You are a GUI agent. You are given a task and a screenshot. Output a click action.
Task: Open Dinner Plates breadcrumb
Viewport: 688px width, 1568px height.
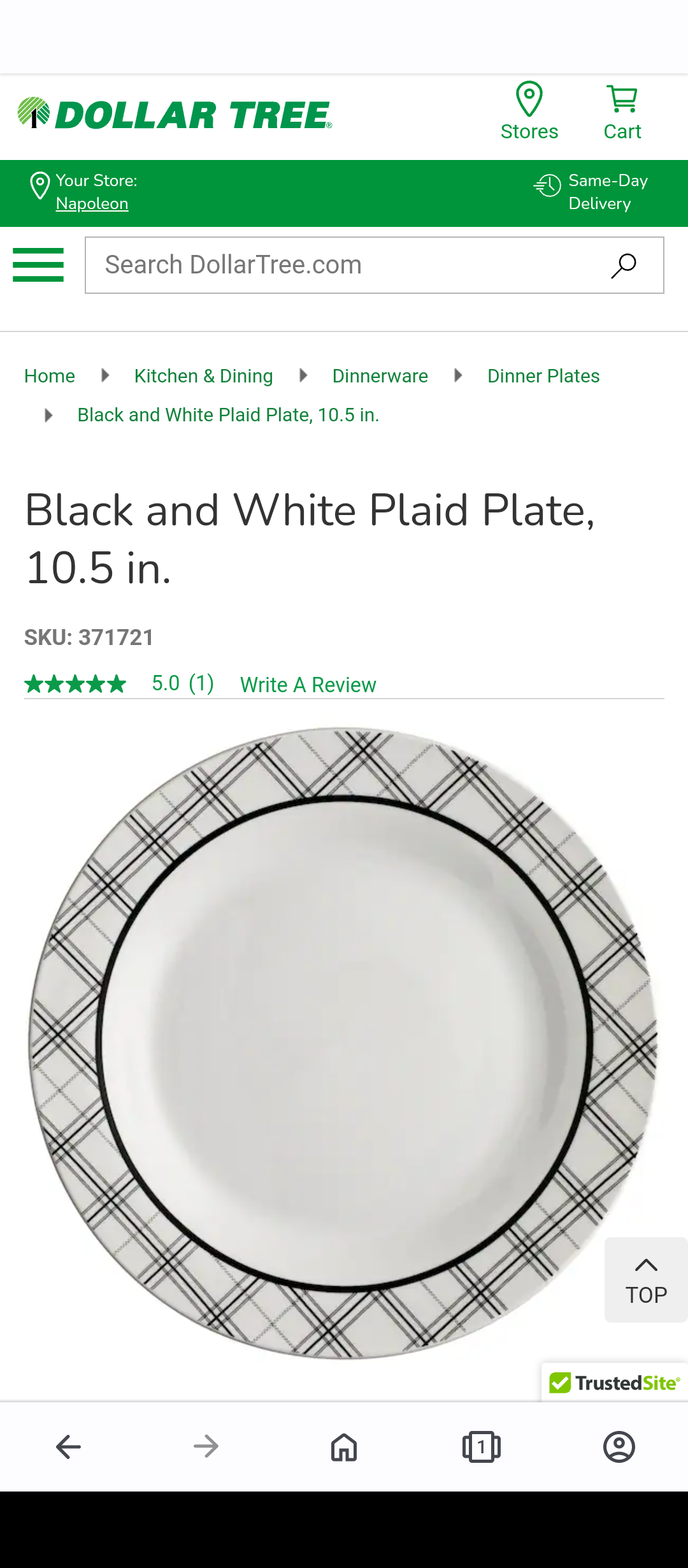coord(543,376)
